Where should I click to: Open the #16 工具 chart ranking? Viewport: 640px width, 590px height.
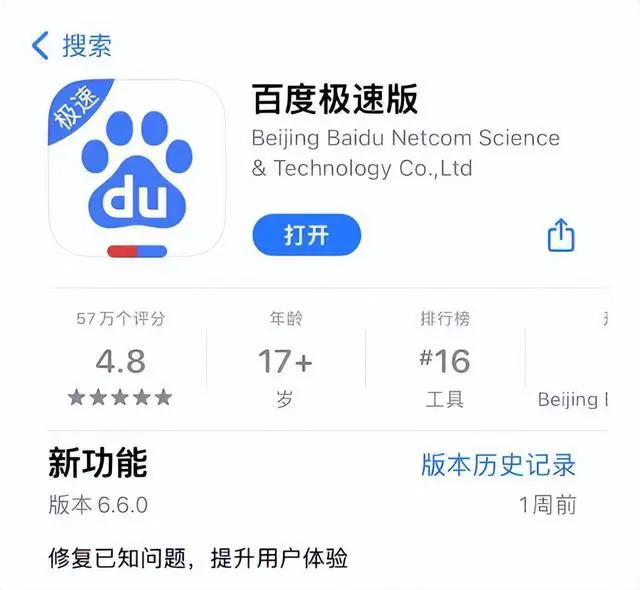[x=445, y=360]
